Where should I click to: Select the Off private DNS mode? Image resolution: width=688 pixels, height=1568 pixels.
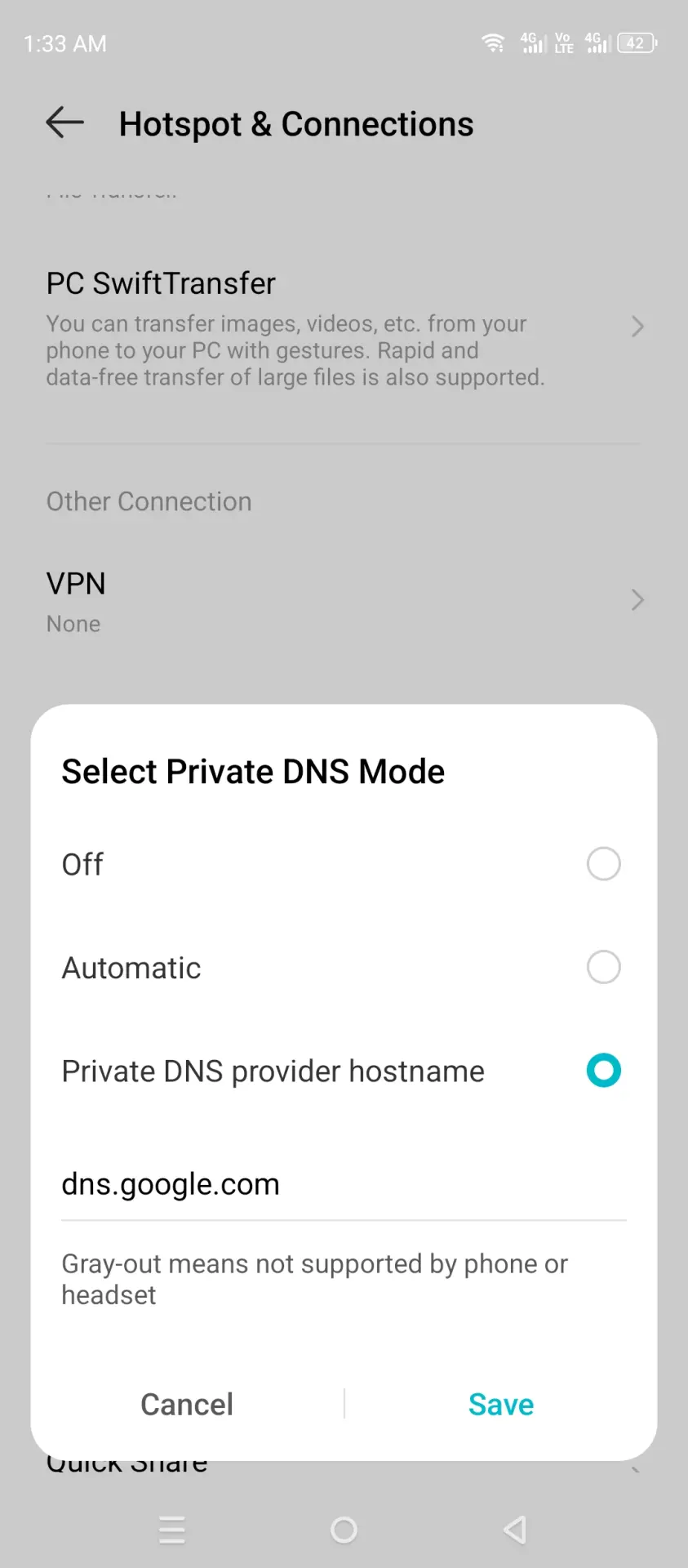point(343,864)
